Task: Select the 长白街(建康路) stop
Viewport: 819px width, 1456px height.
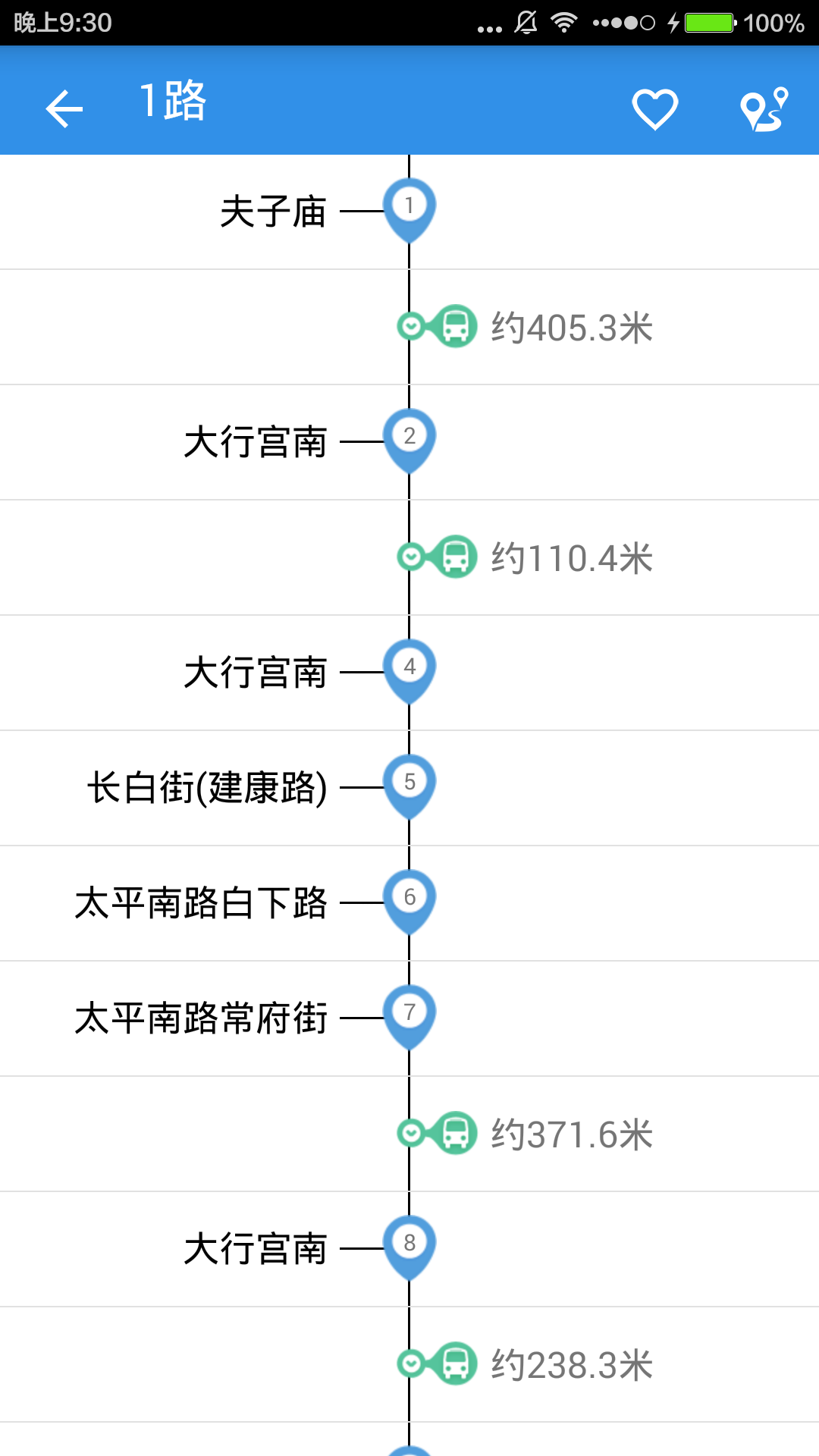Action: coord(409,788)
